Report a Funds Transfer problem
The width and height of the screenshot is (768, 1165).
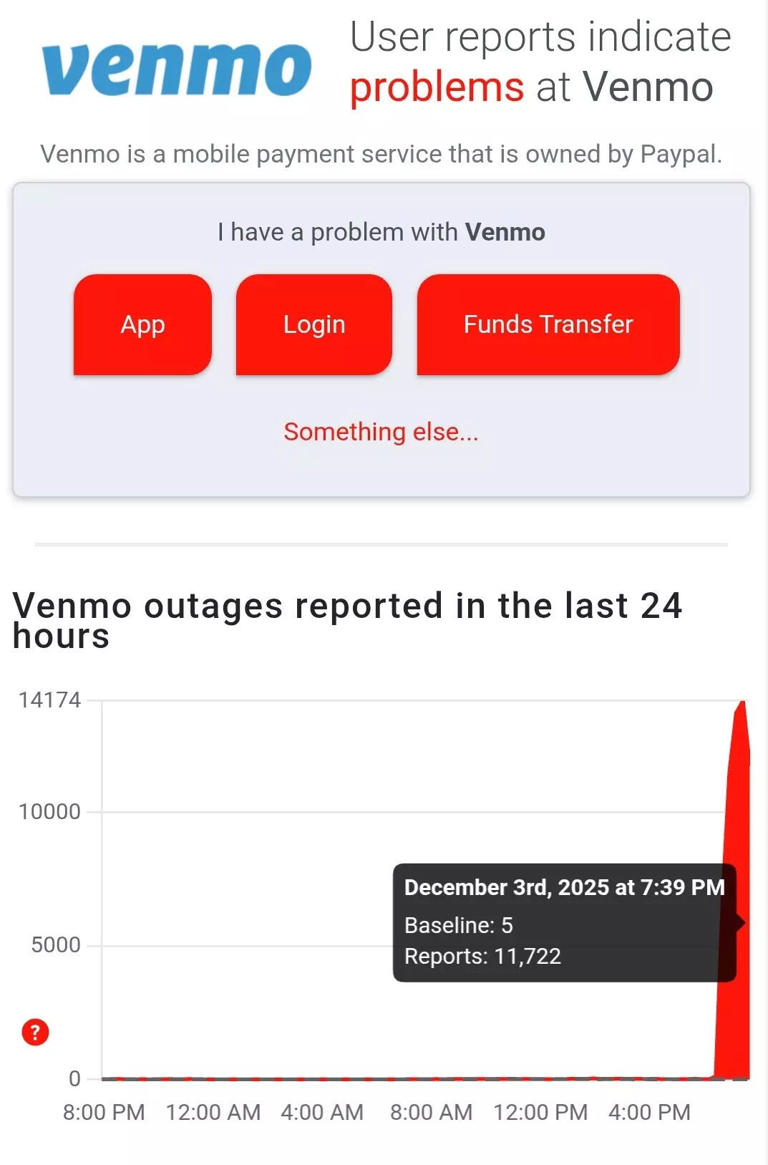548,324
